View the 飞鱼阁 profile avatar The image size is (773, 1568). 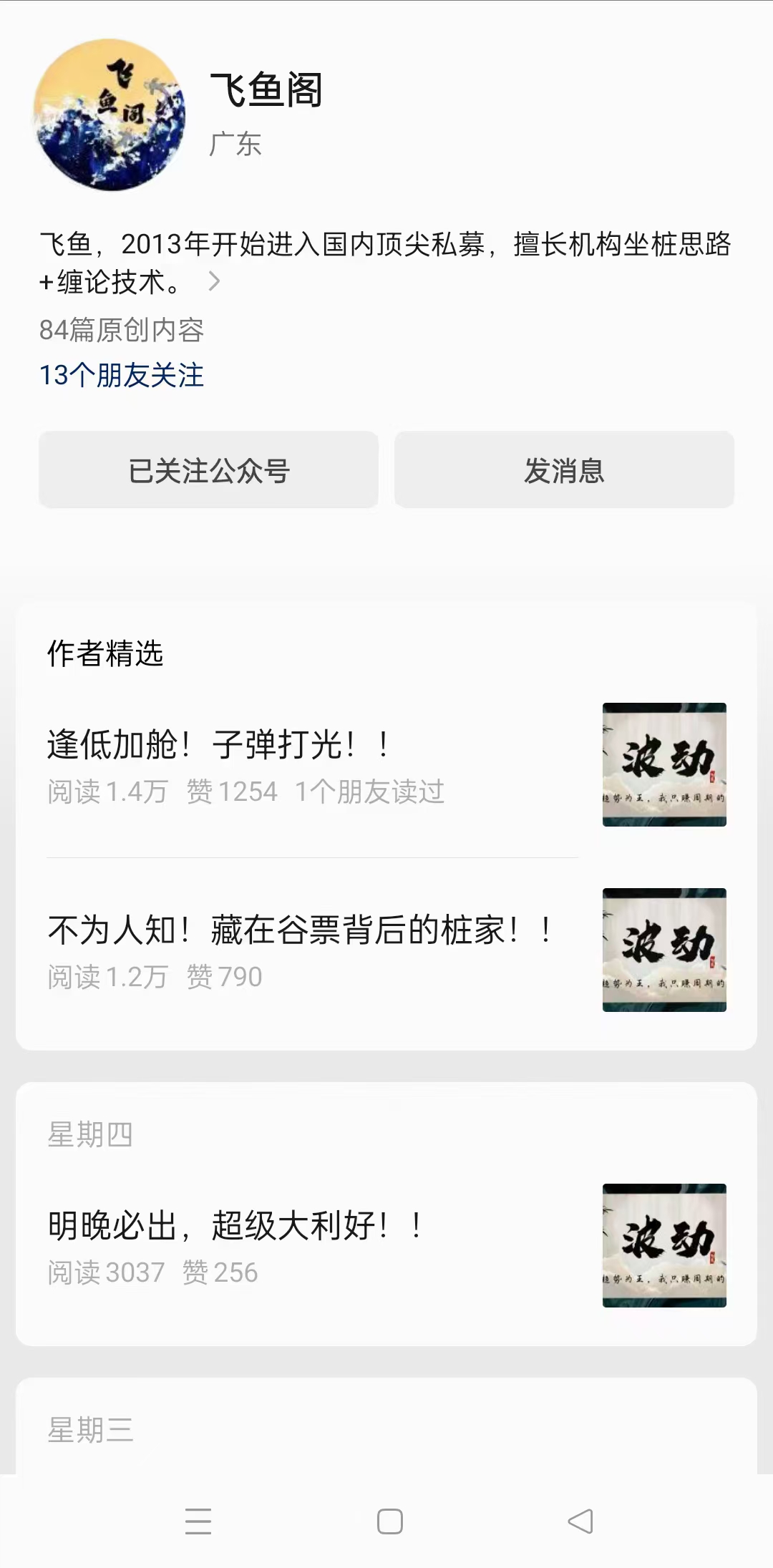[109, 115]
